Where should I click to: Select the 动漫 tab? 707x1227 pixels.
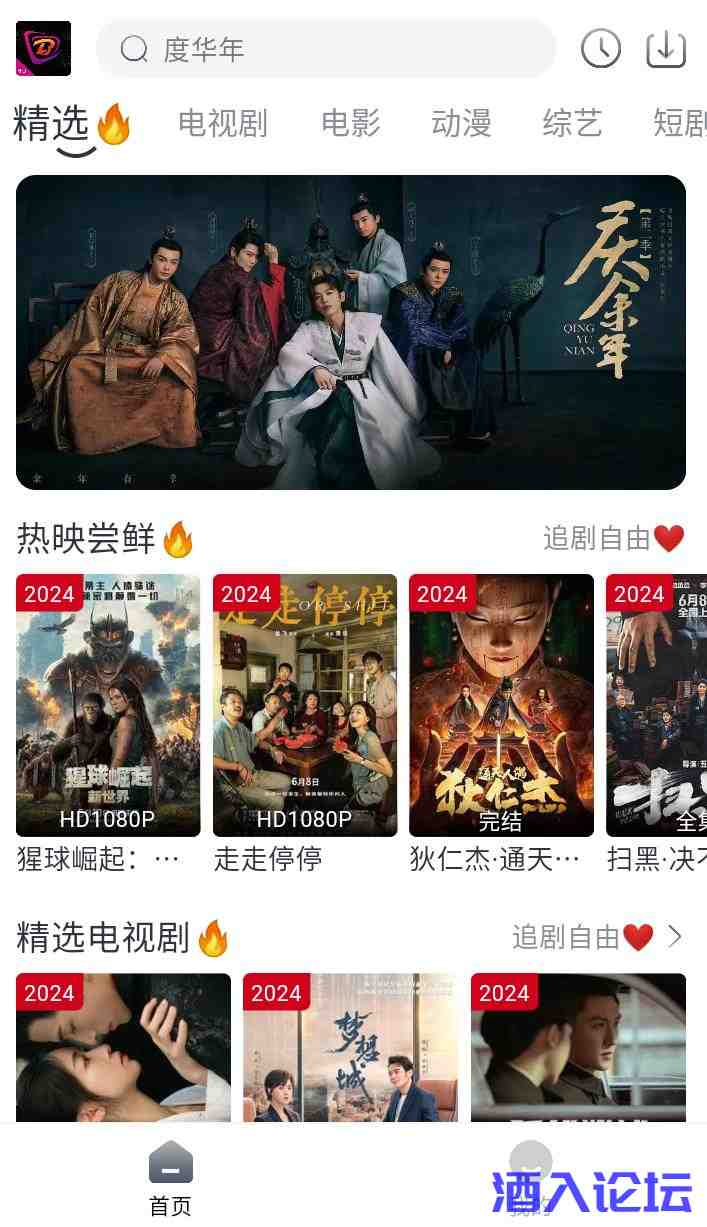coord(461,123)
